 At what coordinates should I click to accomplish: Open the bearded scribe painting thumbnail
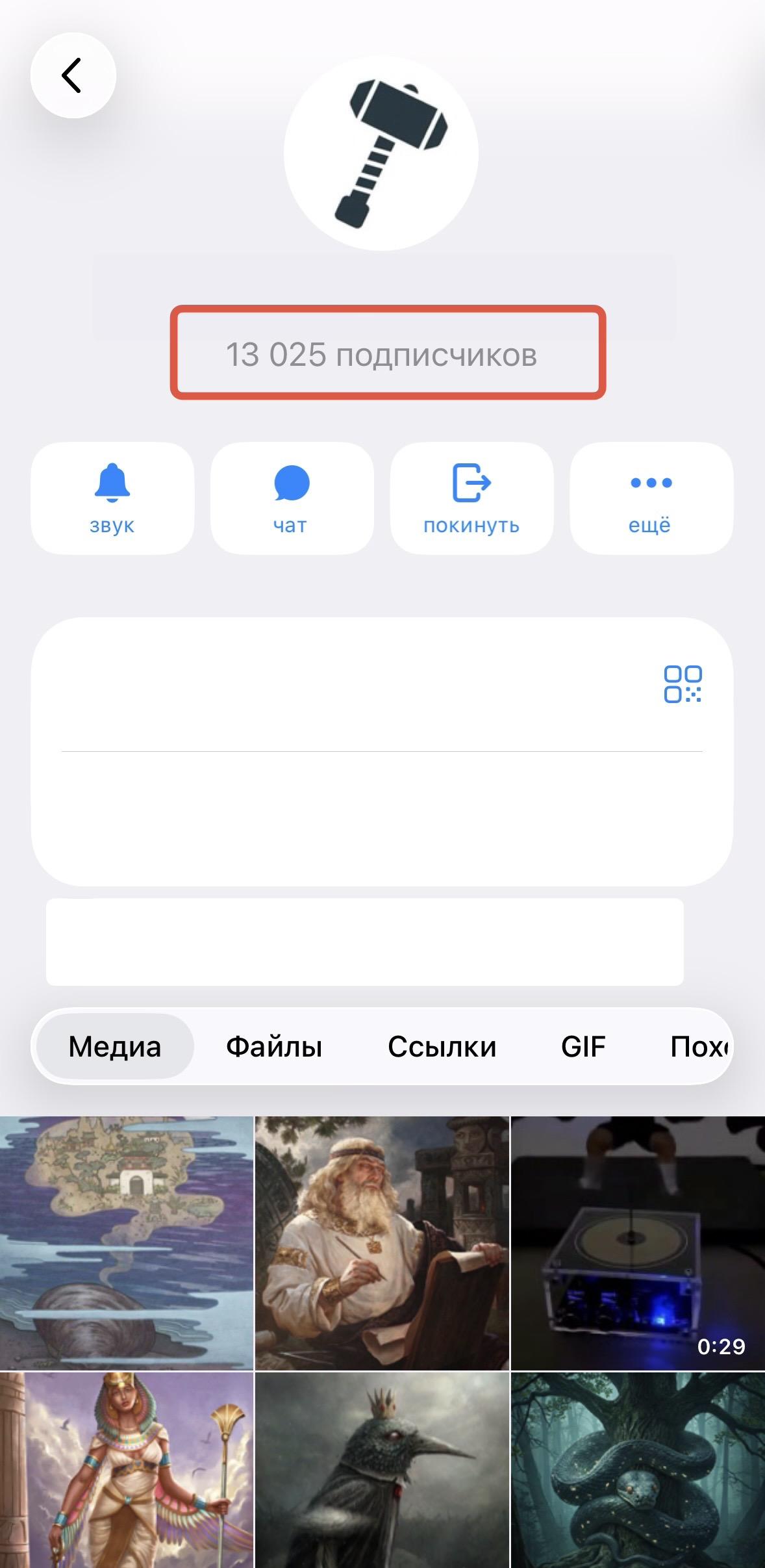(382, 1241)
